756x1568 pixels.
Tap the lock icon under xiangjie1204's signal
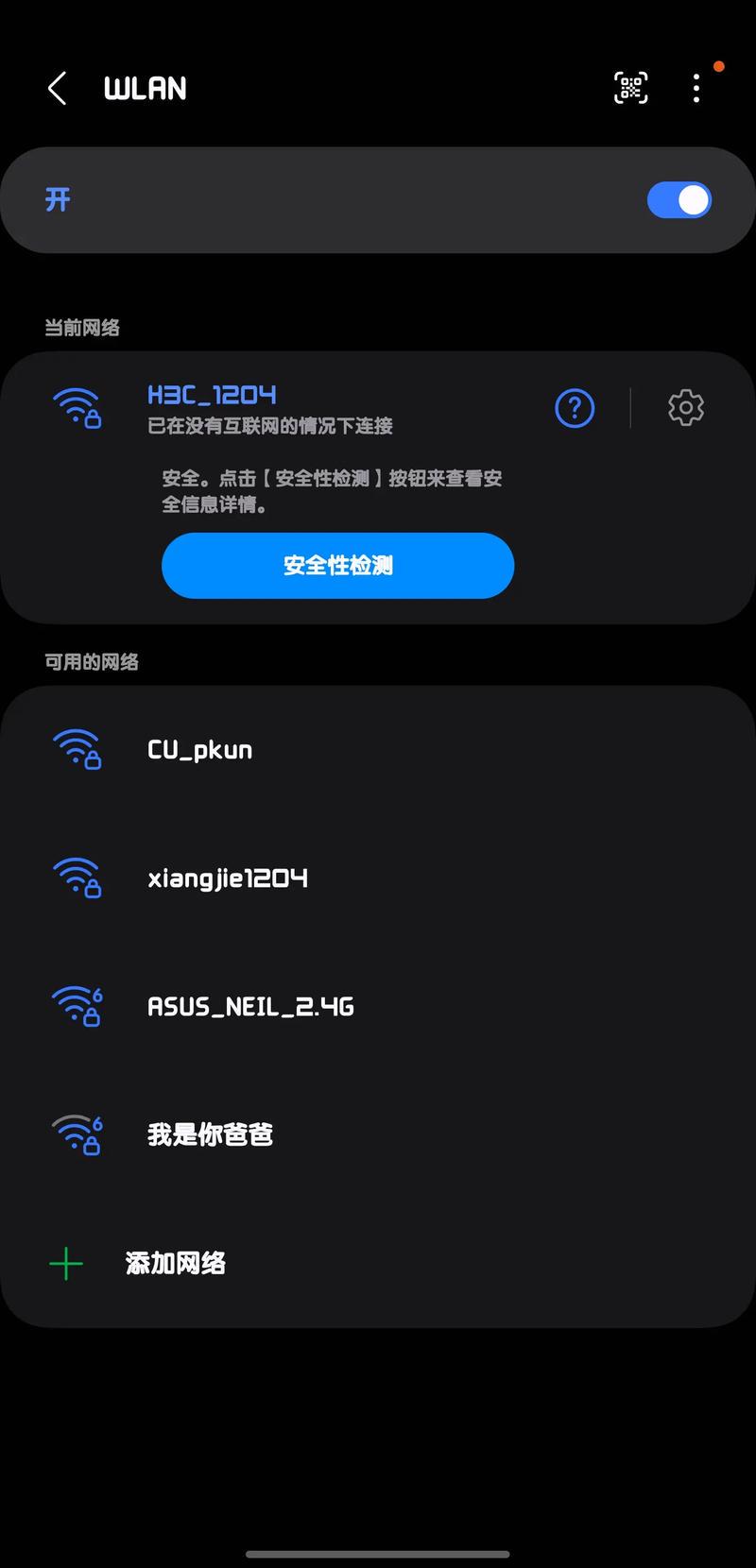(93, 890)
